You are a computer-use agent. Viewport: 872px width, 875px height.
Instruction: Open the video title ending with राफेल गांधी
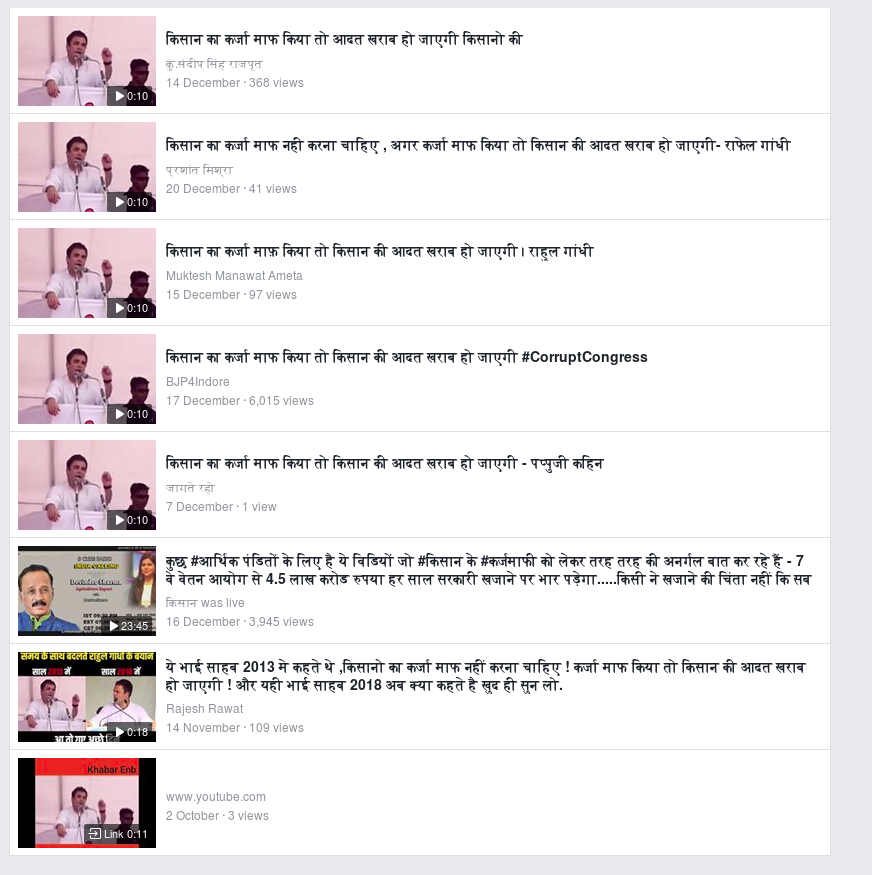pos(478,146)
